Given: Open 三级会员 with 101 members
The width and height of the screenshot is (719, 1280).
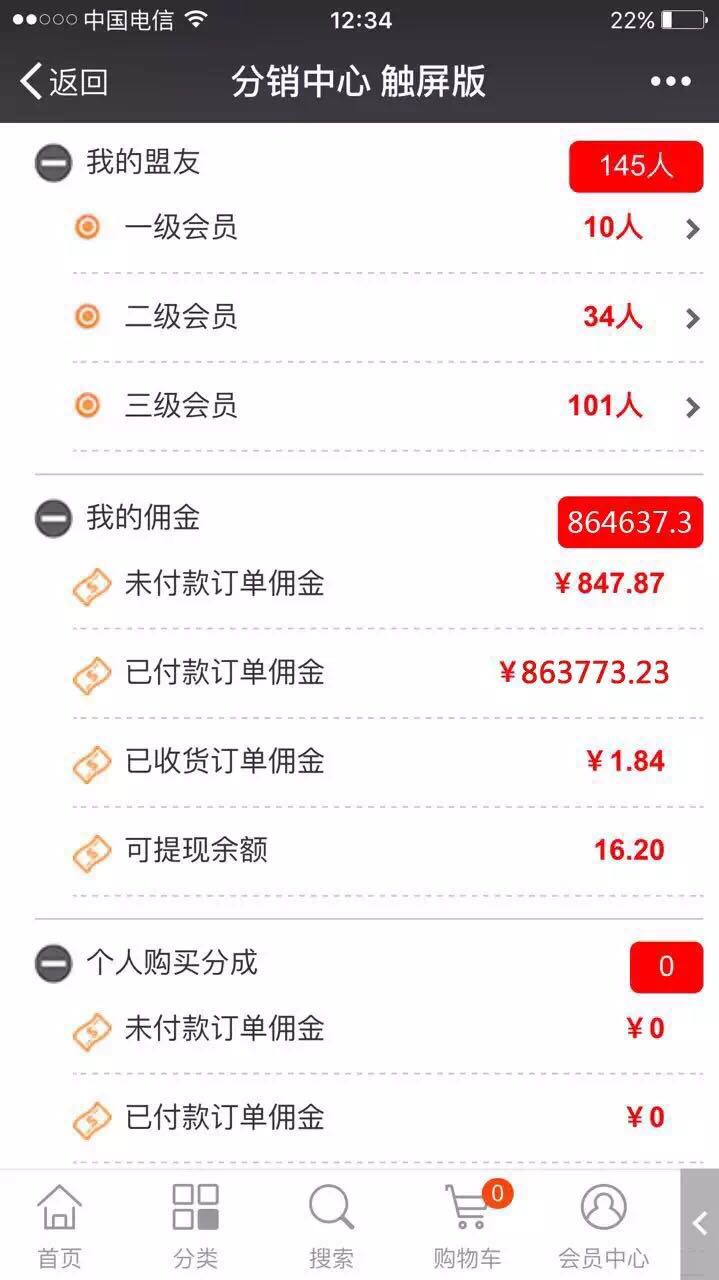Looking at the screenshot, I should point(388,407).
